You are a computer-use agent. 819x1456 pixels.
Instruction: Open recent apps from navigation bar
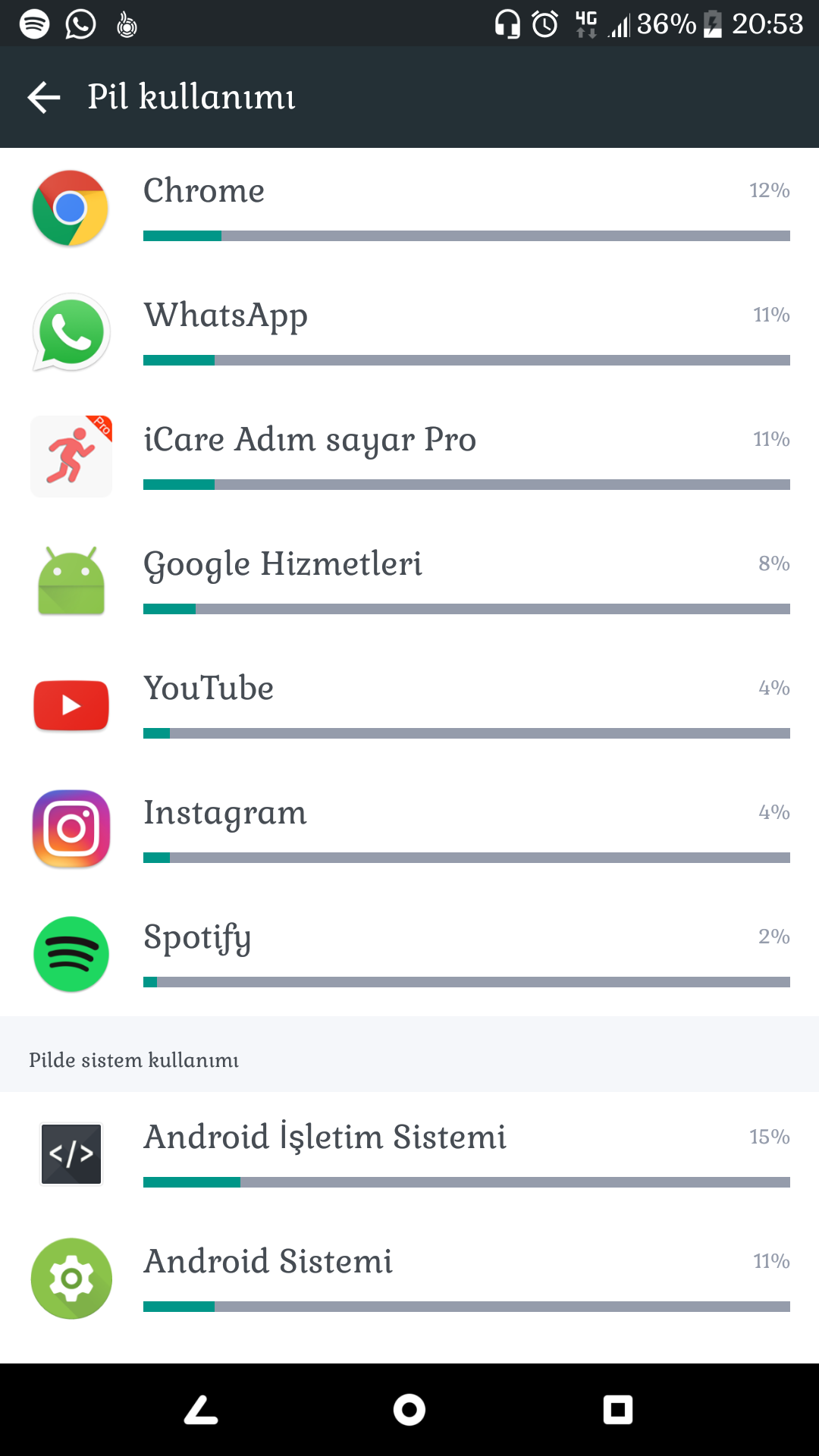click(x=618, y=1410)
